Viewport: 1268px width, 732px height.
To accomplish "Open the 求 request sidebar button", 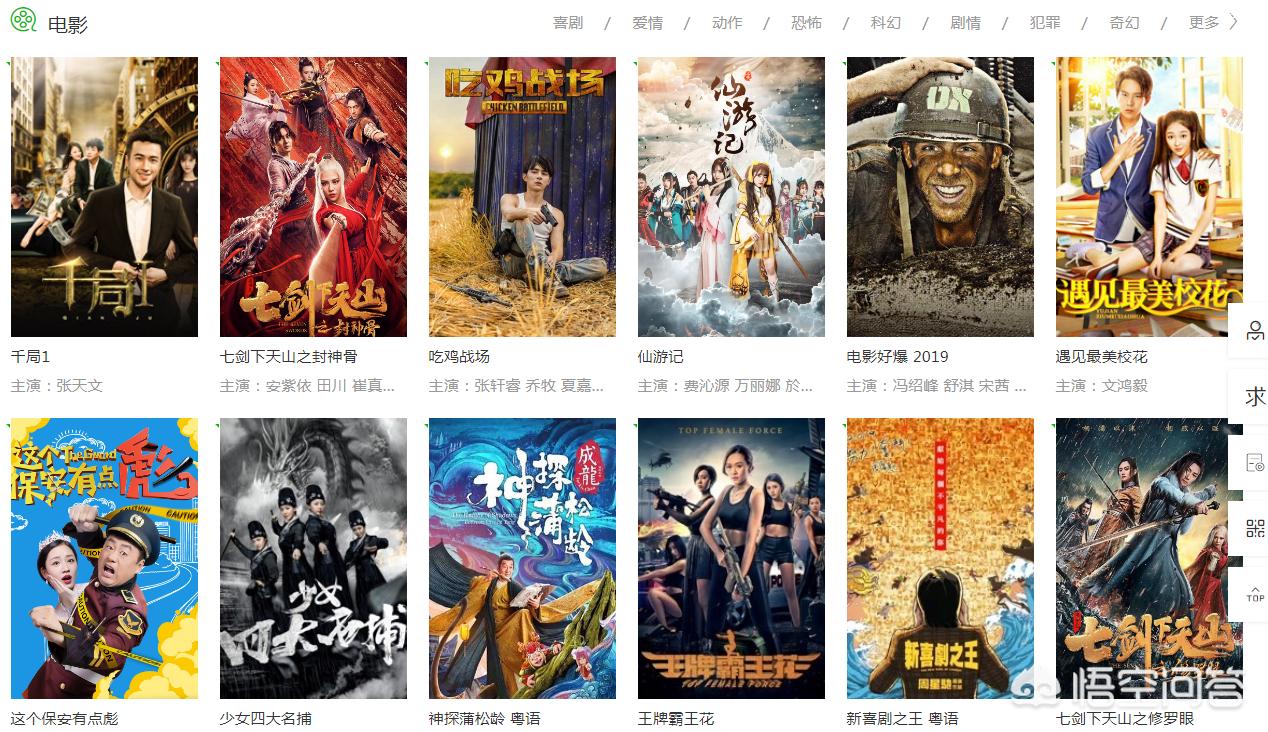I will tap(1254, 397).
